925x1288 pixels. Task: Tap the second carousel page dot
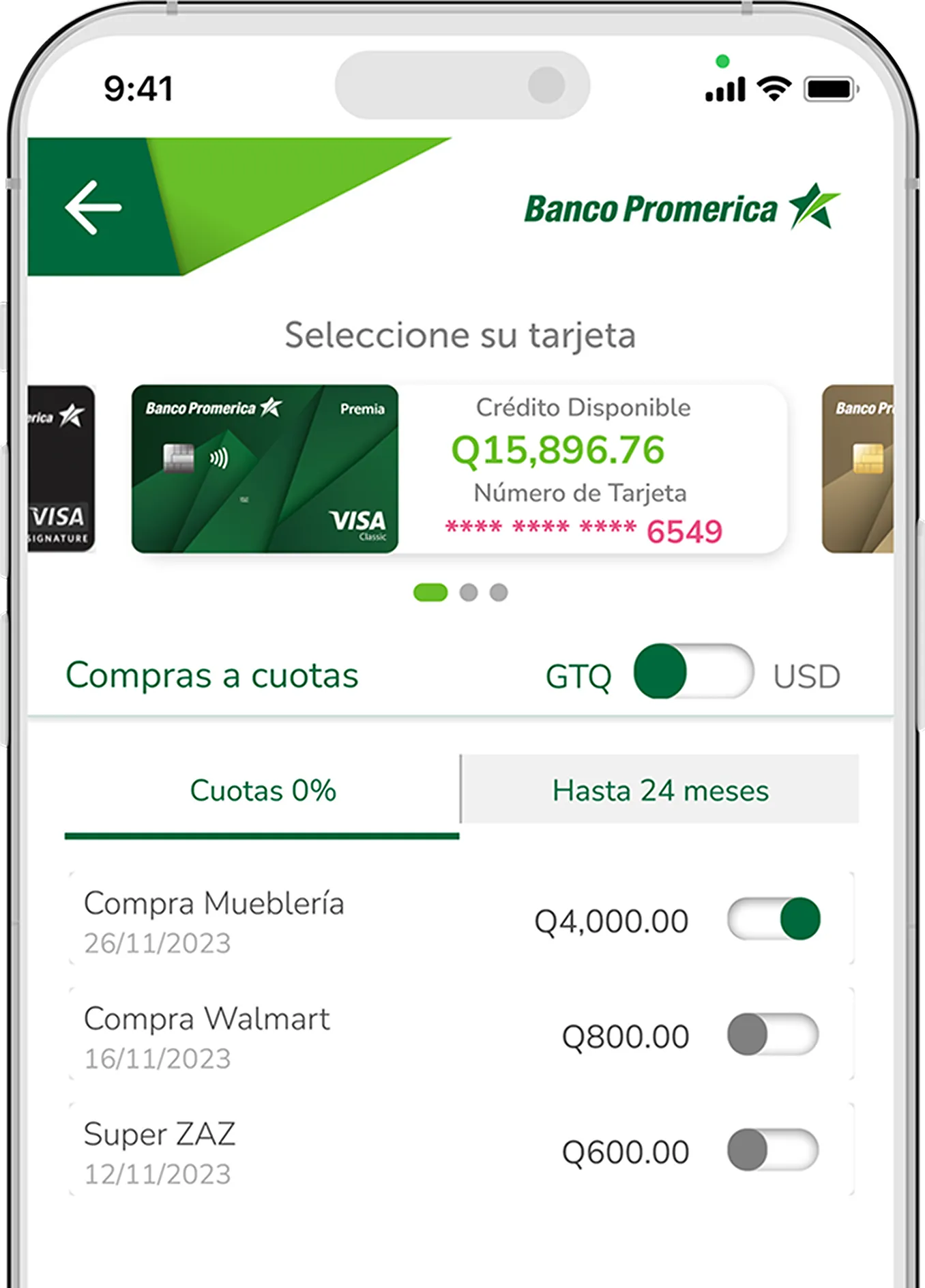point(469,593)
